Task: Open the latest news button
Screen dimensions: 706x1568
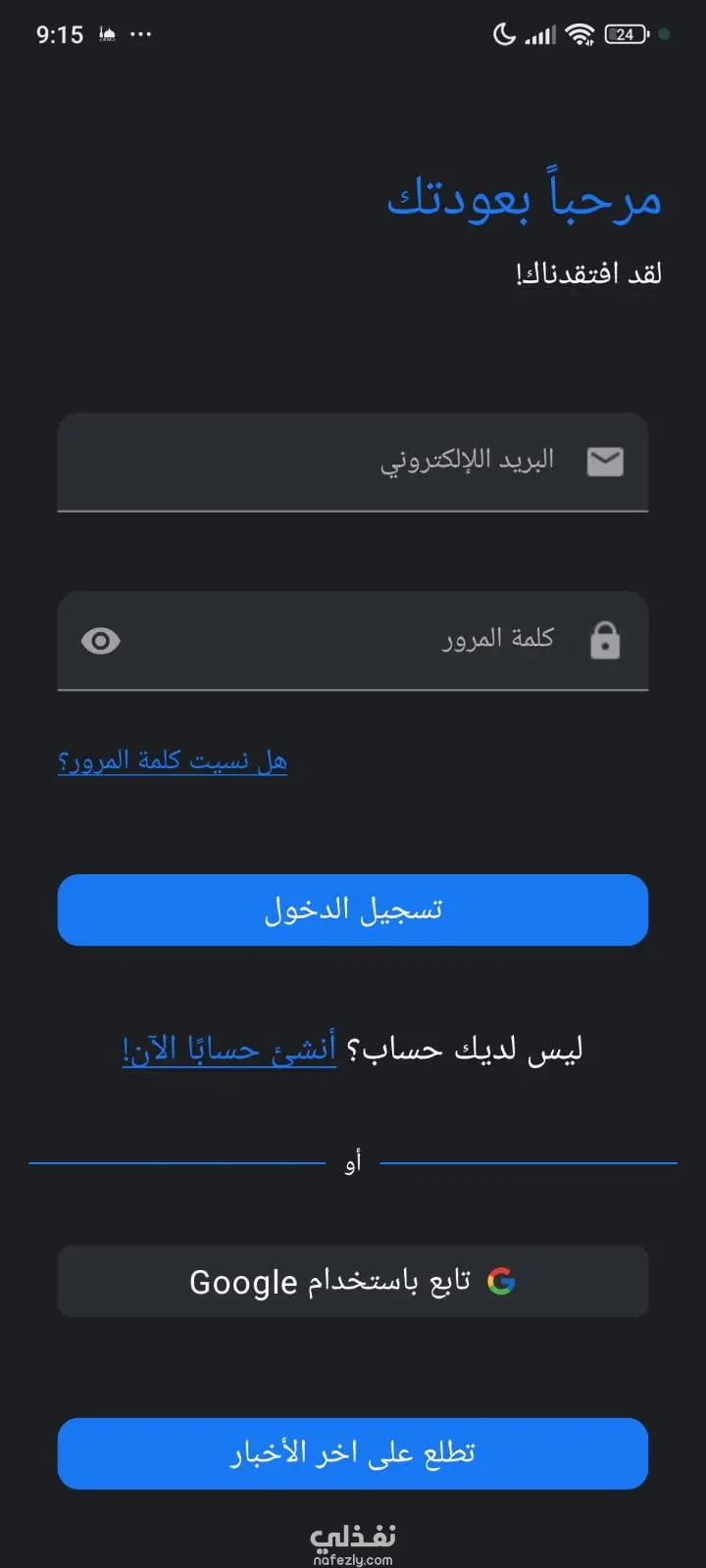Action: [x=353, y=1453]
